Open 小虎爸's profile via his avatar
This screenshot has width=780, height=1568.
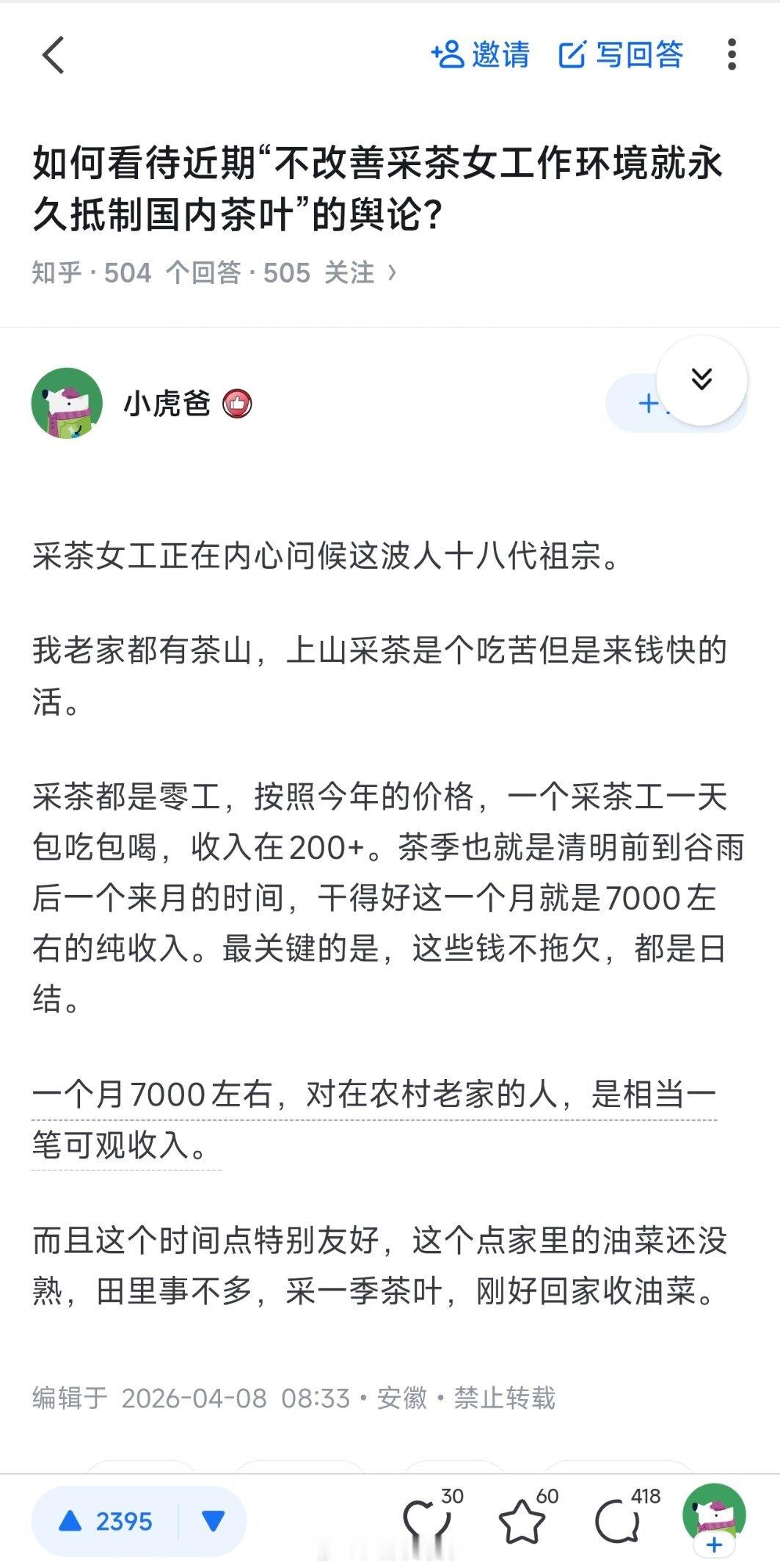tap(65, 402)
